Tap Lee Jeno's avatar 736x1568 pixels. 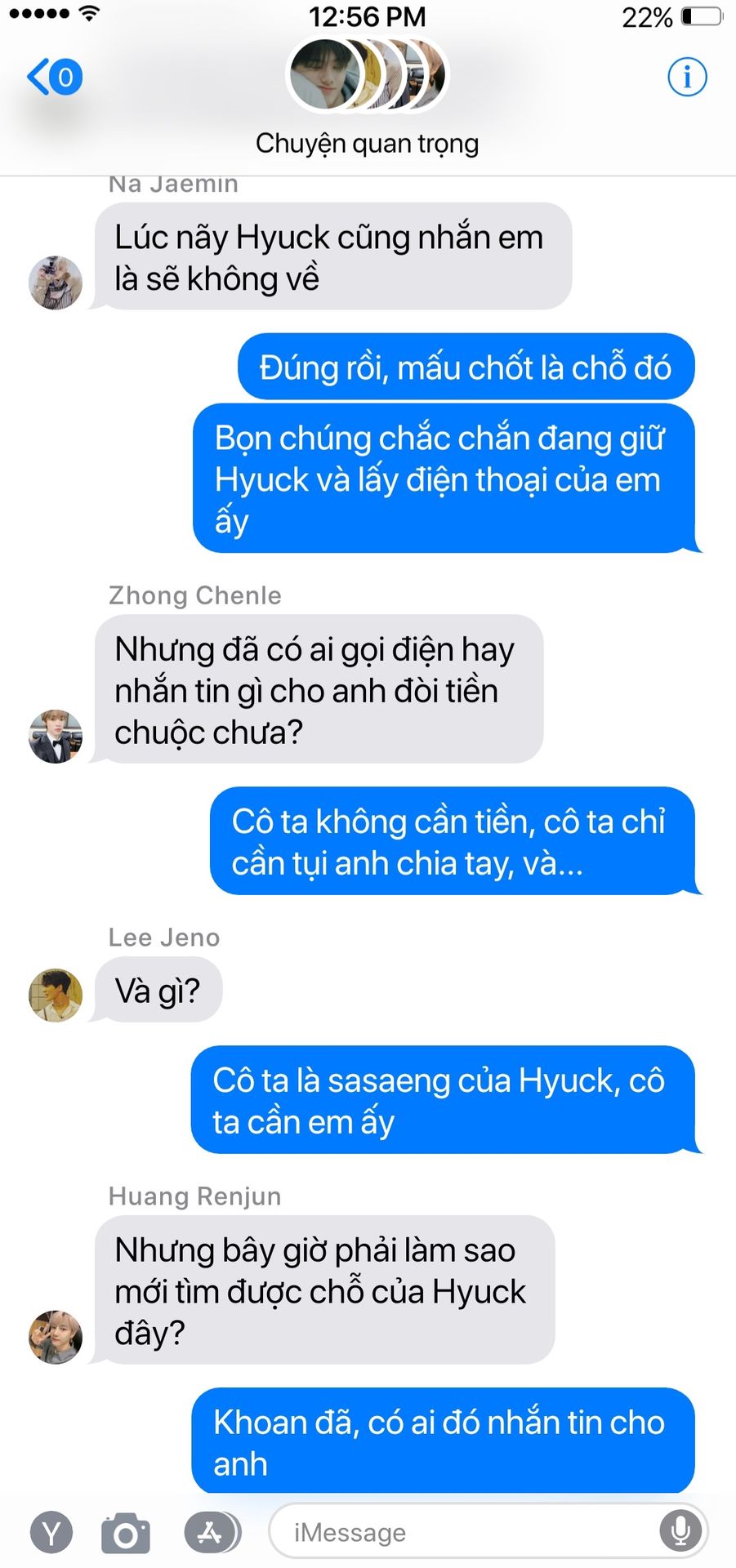click(x=56, y=996)
